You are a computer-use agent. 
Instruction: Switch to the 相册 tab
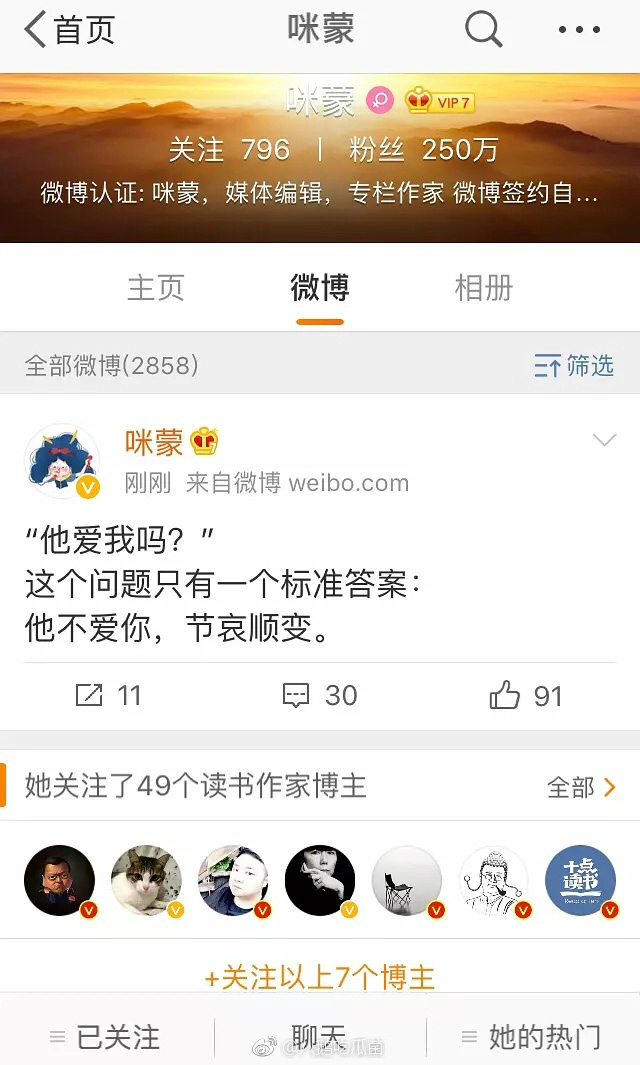pos(483,288)
